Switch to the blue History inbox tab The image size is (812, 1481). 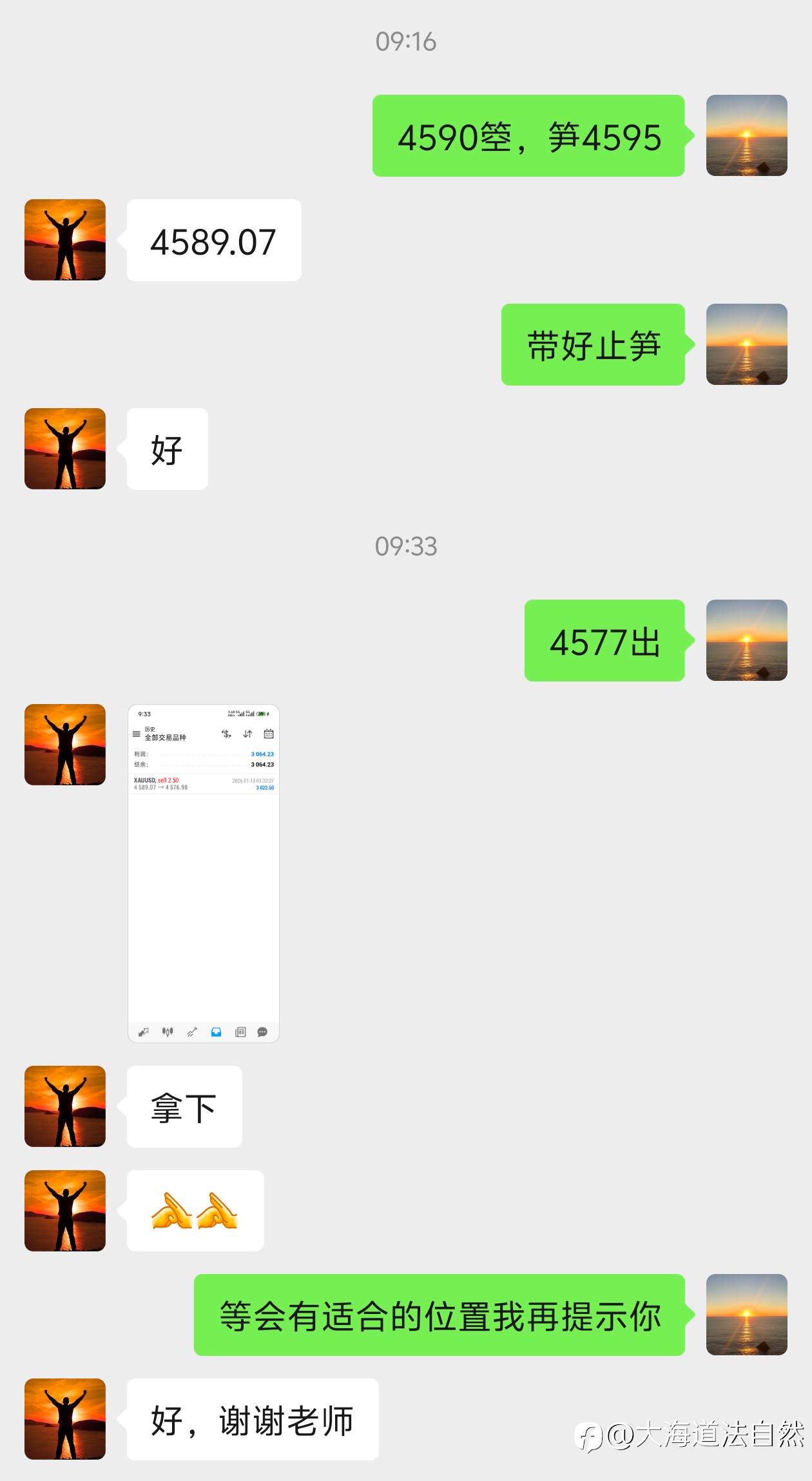[x=217, y=1032]
